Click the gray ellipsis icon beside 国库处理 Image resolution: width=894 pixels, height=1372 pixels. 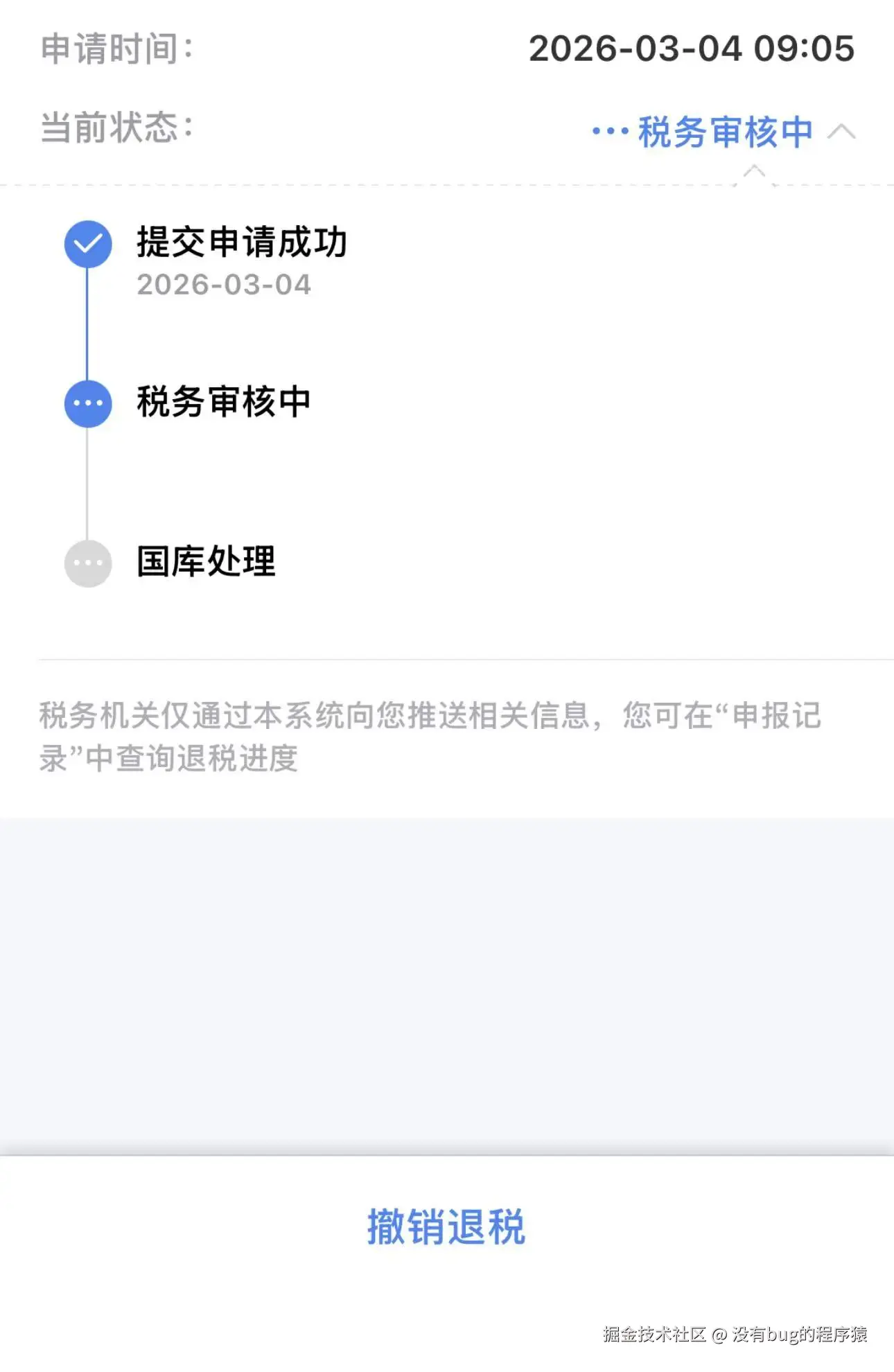pos(87,563)
